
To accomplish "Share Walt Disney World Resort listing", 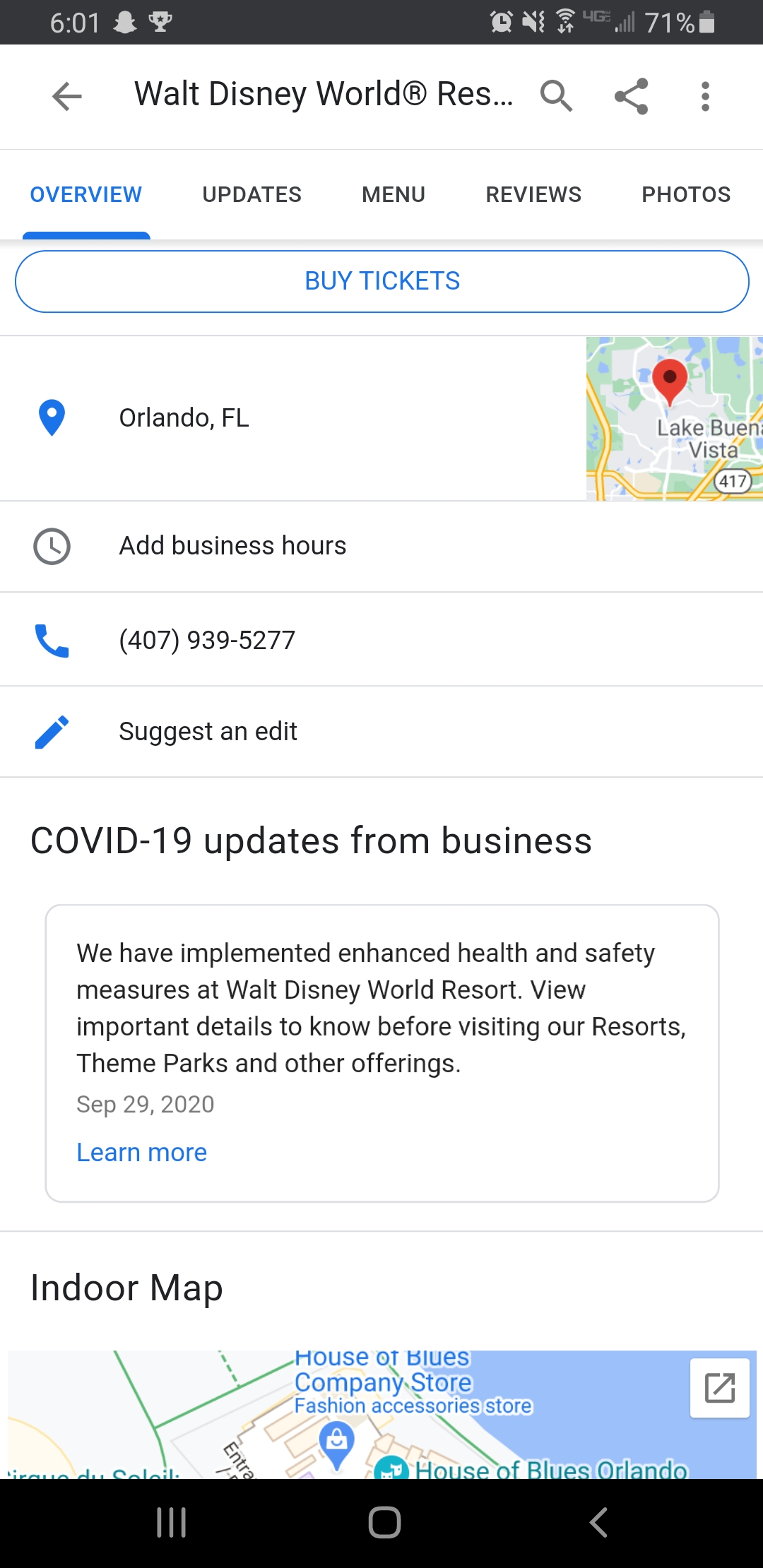I will pos(632,96).
